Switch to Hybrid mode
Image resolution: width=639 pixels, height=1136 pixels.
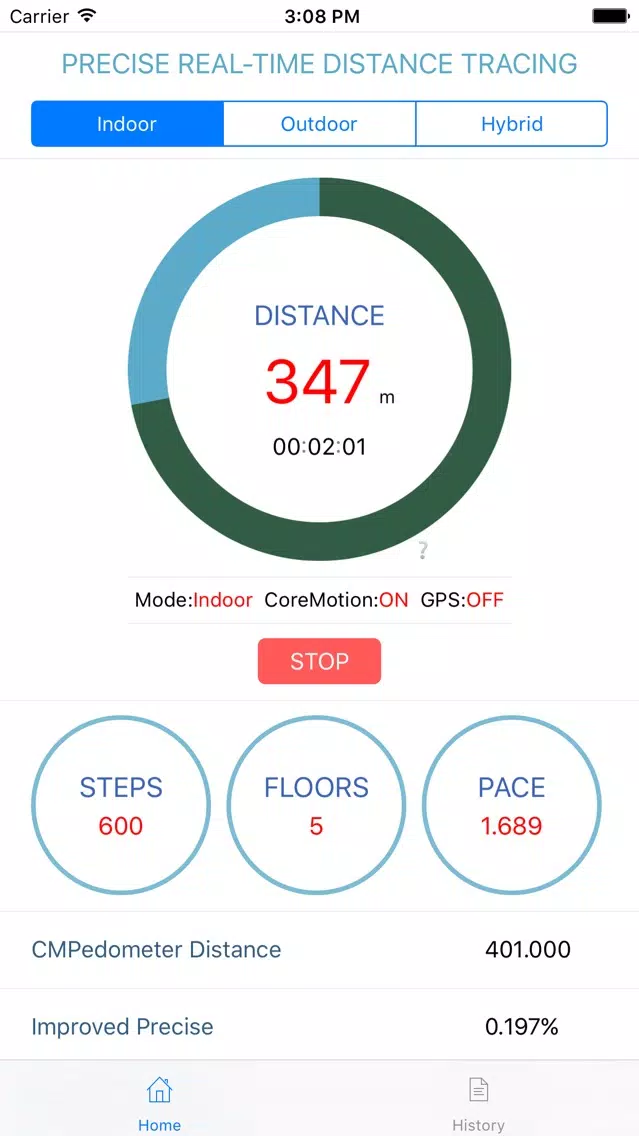(511, 124)
